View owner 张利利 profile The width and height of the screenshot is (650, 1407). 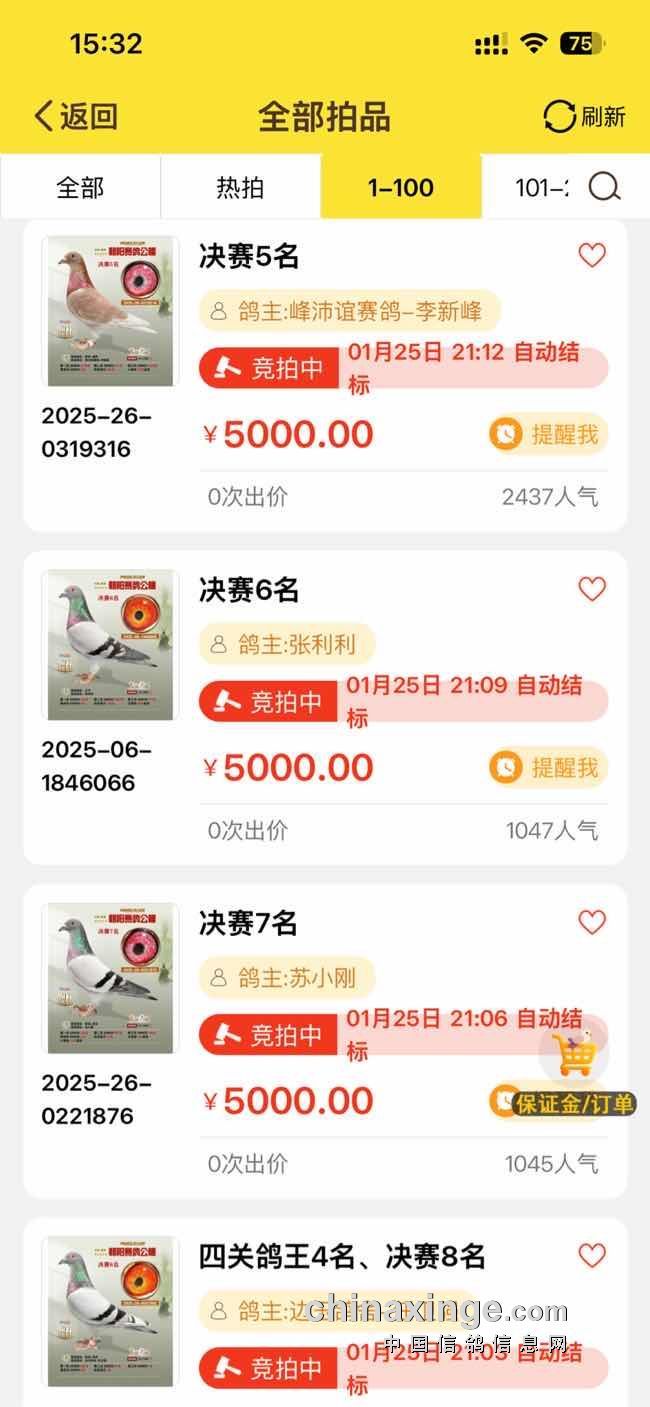(286, 644)
